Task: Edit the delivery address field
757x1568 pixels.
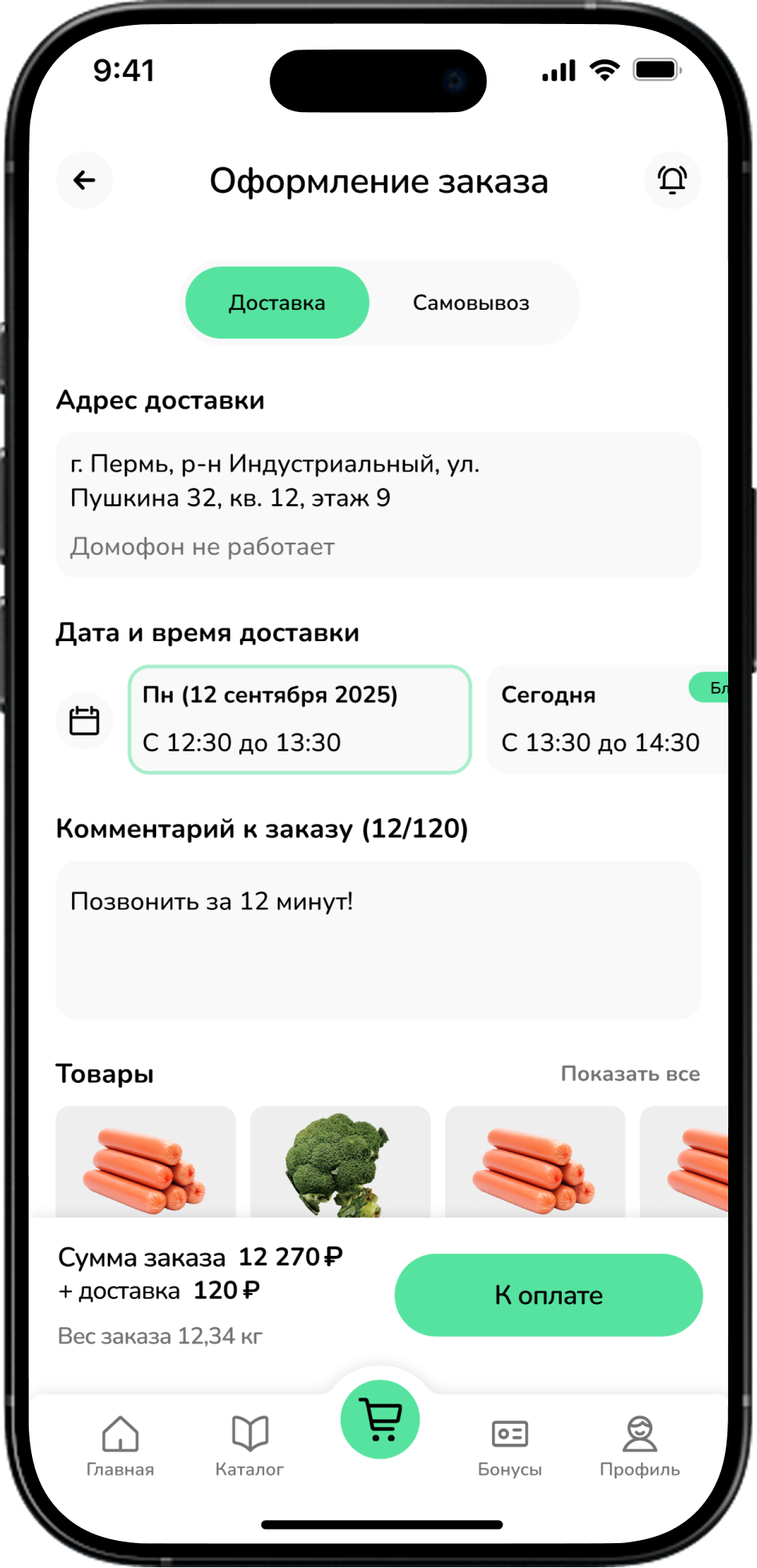Action: point(378,504)
